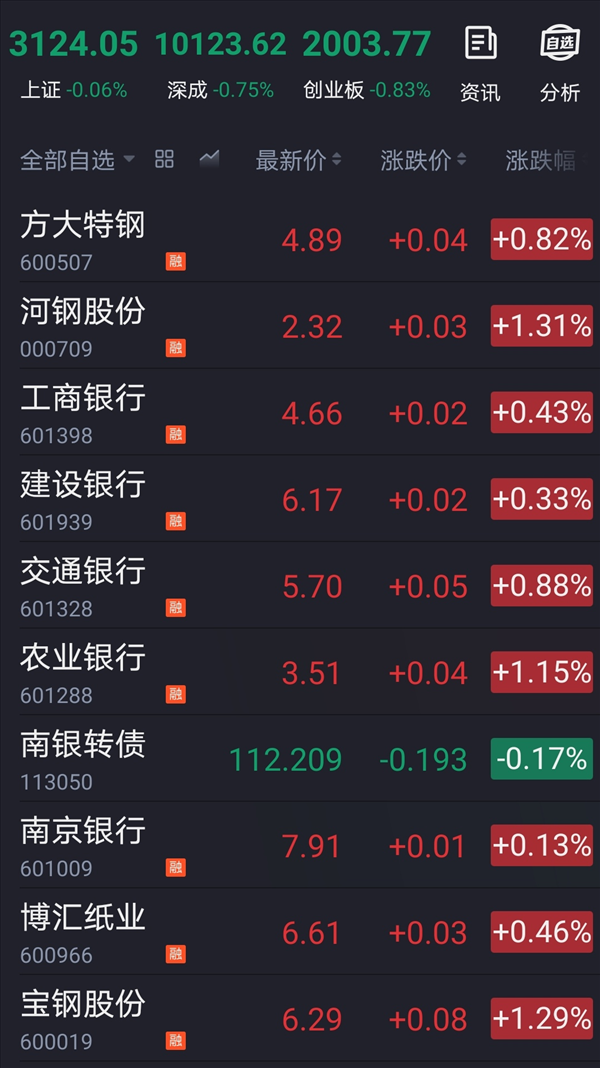Open the 工商银行 stock row
The width and height of the screenshot is (600, 1068).
[300, 412]
